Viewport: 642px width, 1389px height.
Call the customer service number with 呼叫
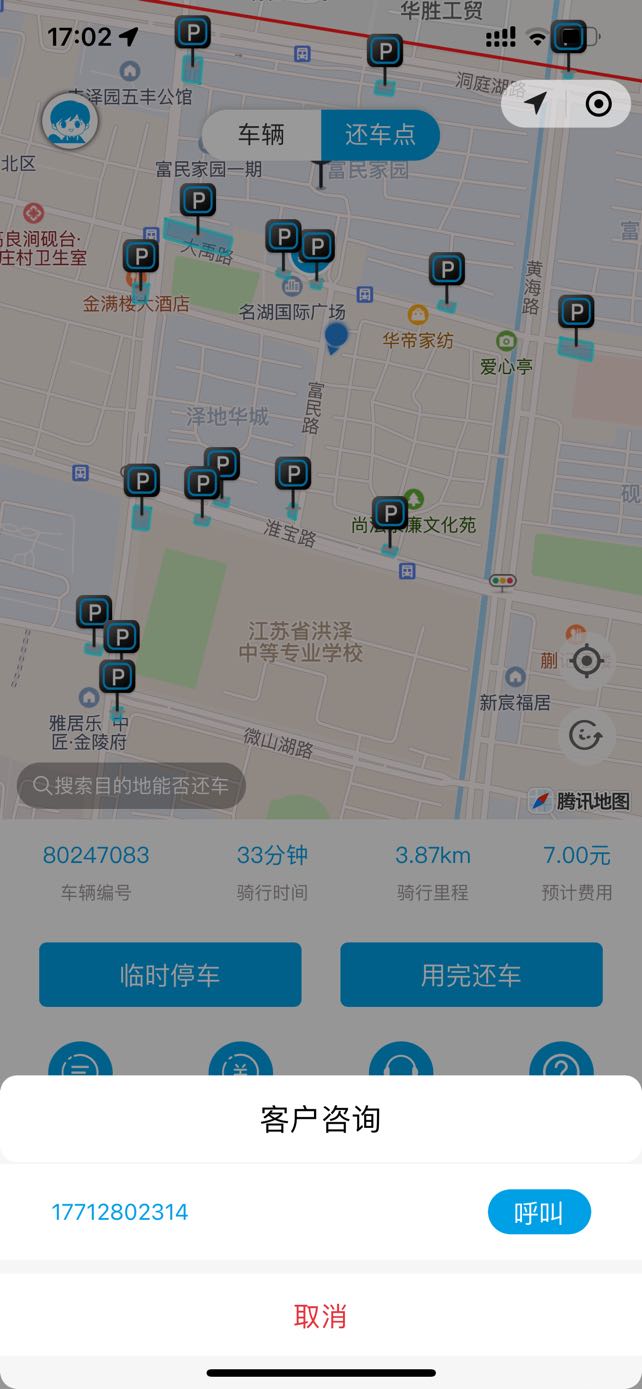(539, 1213)
